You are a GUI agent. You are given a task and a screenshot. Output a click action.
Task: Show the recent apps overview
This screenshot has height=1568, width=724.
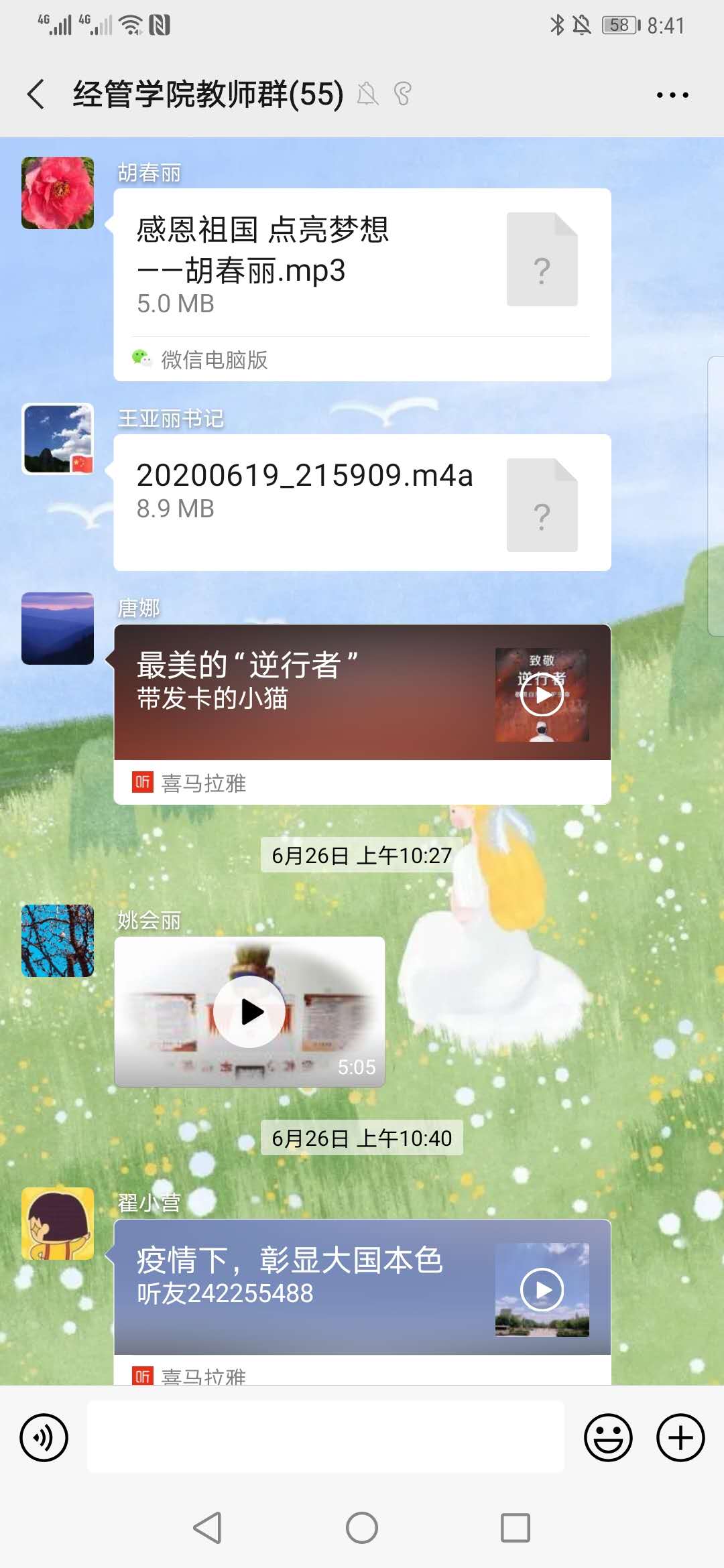coord(516,1528)
